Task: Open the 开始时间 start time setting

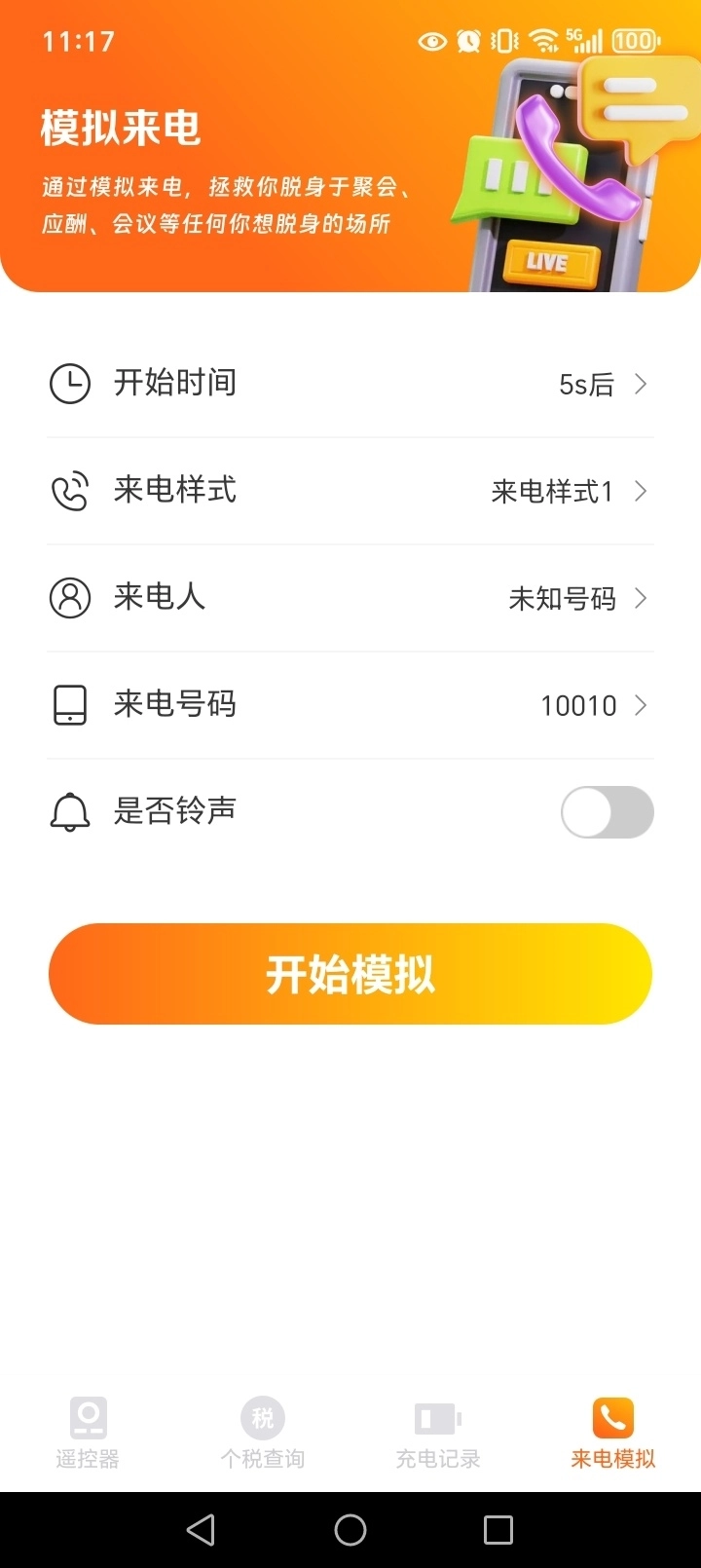Action: pos(350,385)
